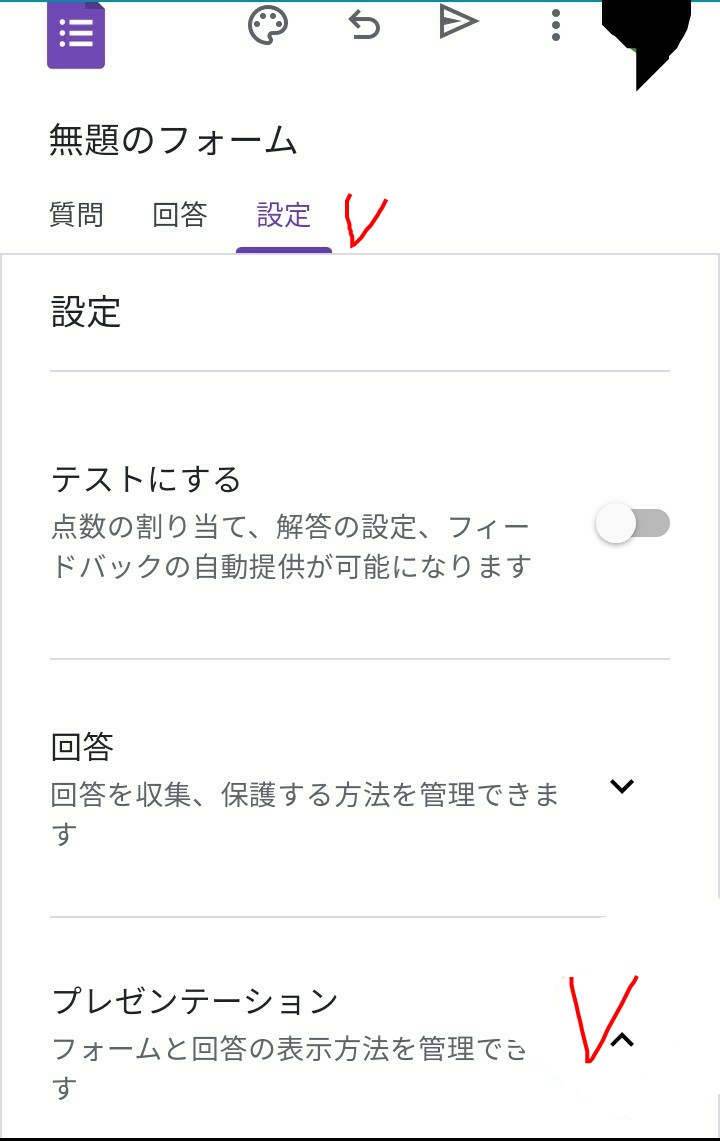Undo the last change

click(x=364, y=25)
